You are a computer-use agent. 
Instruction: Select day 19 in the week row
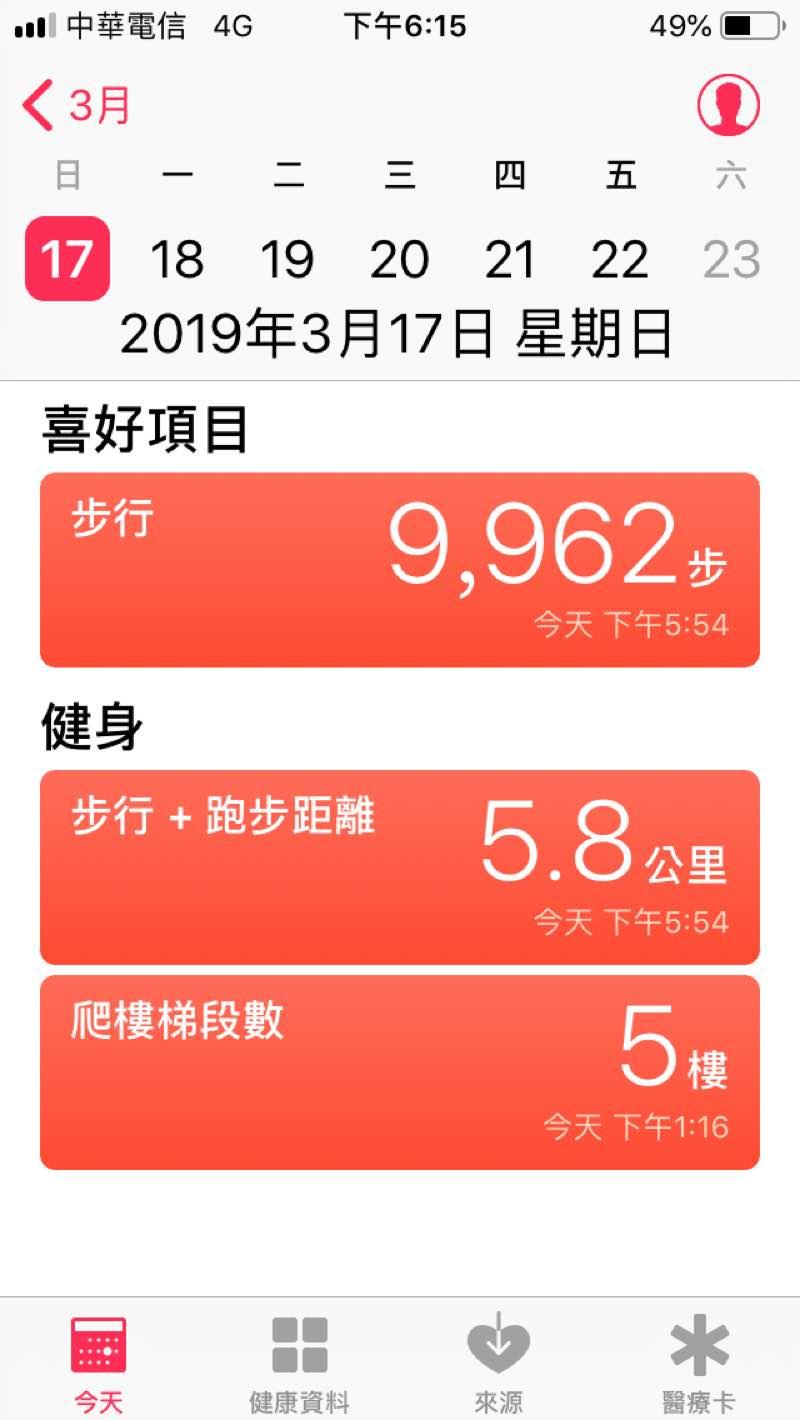pyautogui.click(x=288, y=259)
